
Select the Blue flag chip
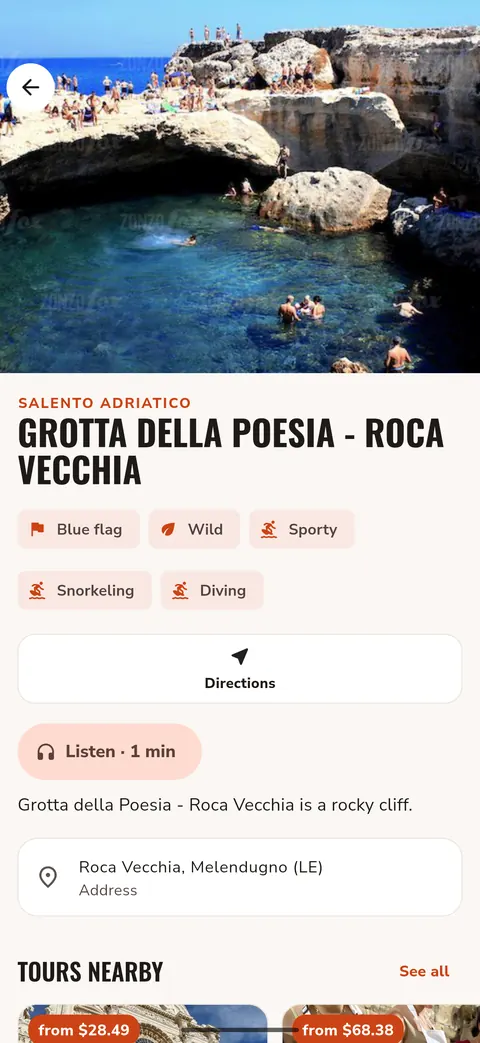[78, 529]
